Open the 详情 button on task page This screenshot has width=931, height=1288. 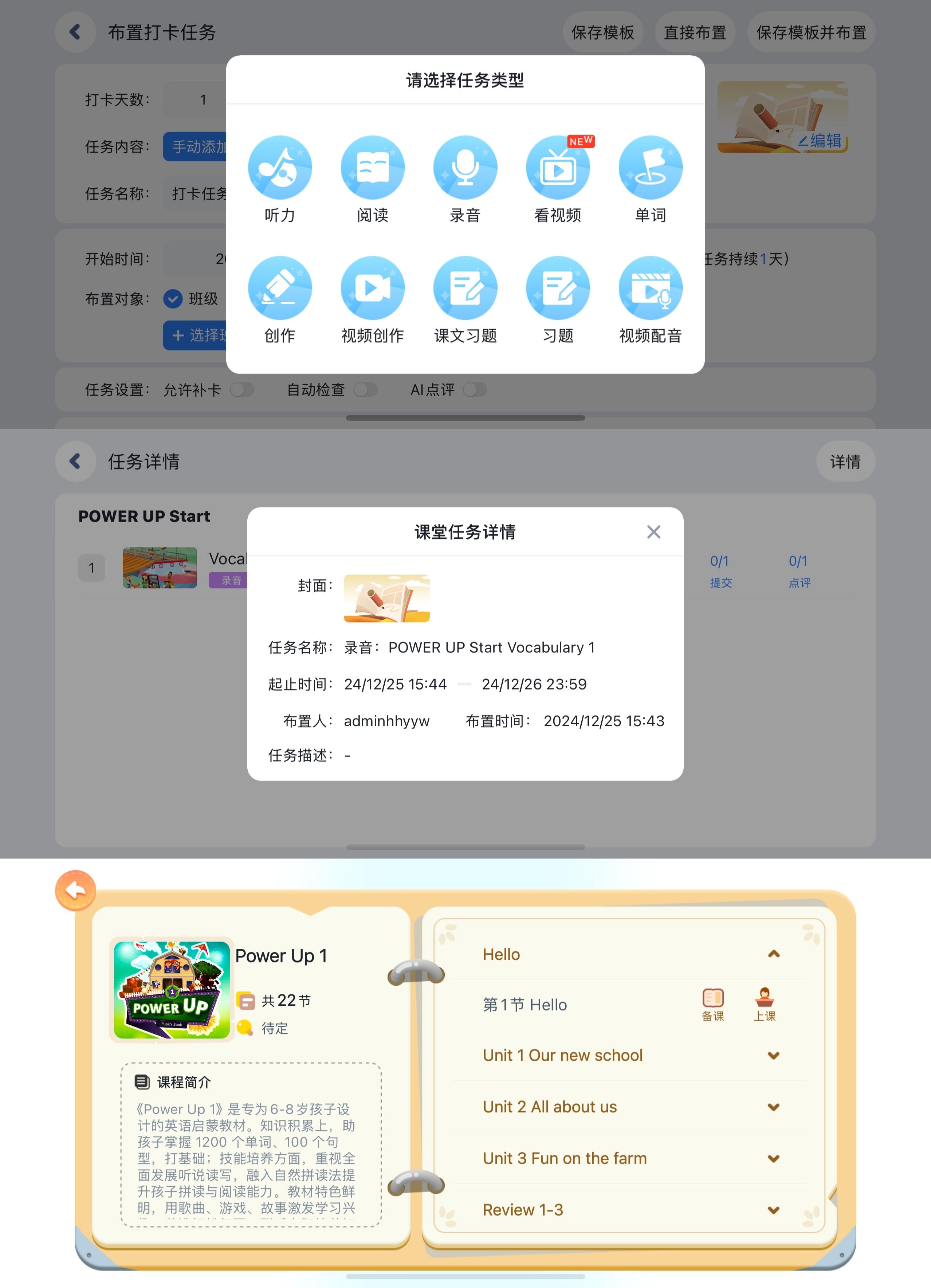[845, 461]
